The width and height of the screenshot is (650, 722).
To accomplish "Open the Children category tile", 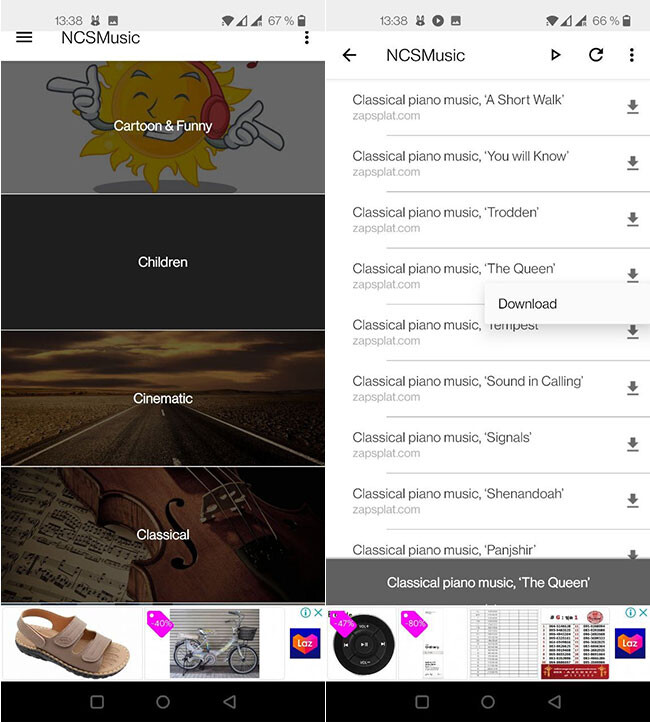I will (x=163, y=262).
